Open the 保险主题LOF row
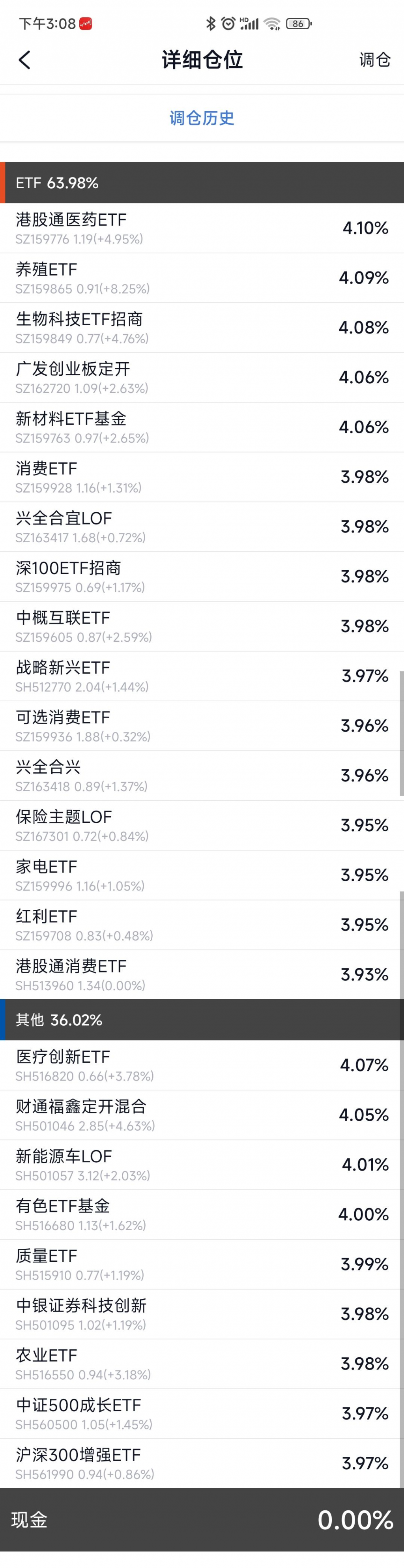Screen dimensions: 404x1568 [201, 825]
